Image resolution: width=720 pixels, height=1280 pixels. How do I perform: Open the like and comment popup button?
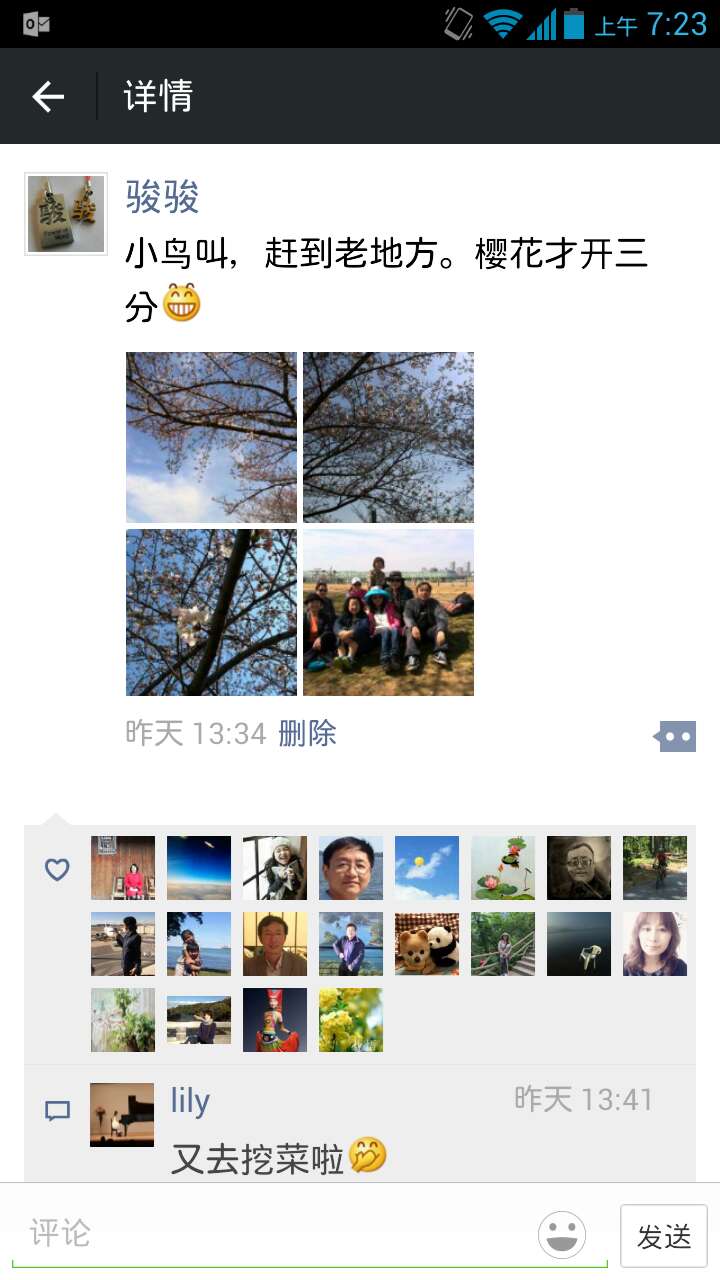click(675, 737)
